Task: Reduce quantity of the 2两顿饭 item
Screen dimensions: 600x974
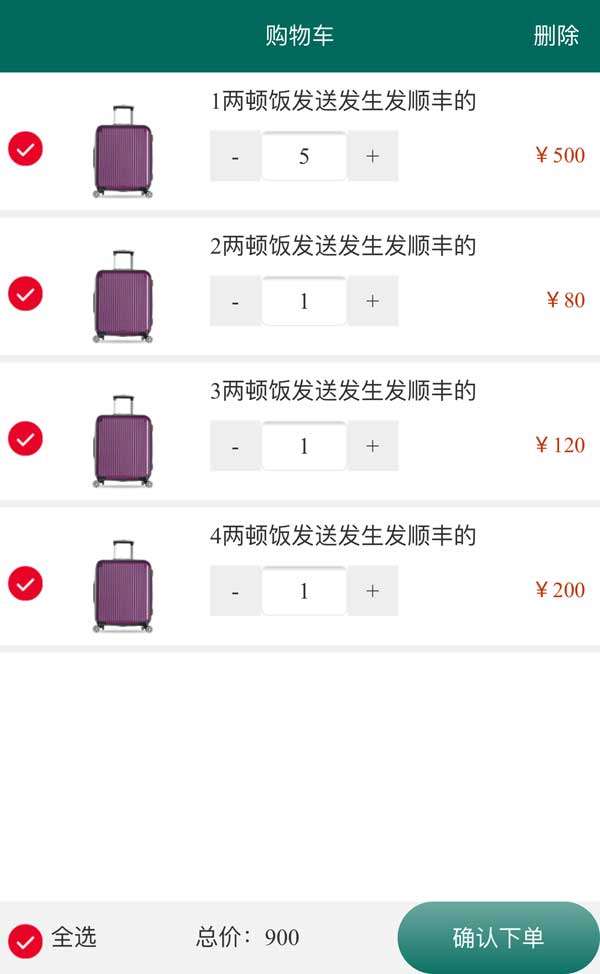Action: (x=235, y=301)
